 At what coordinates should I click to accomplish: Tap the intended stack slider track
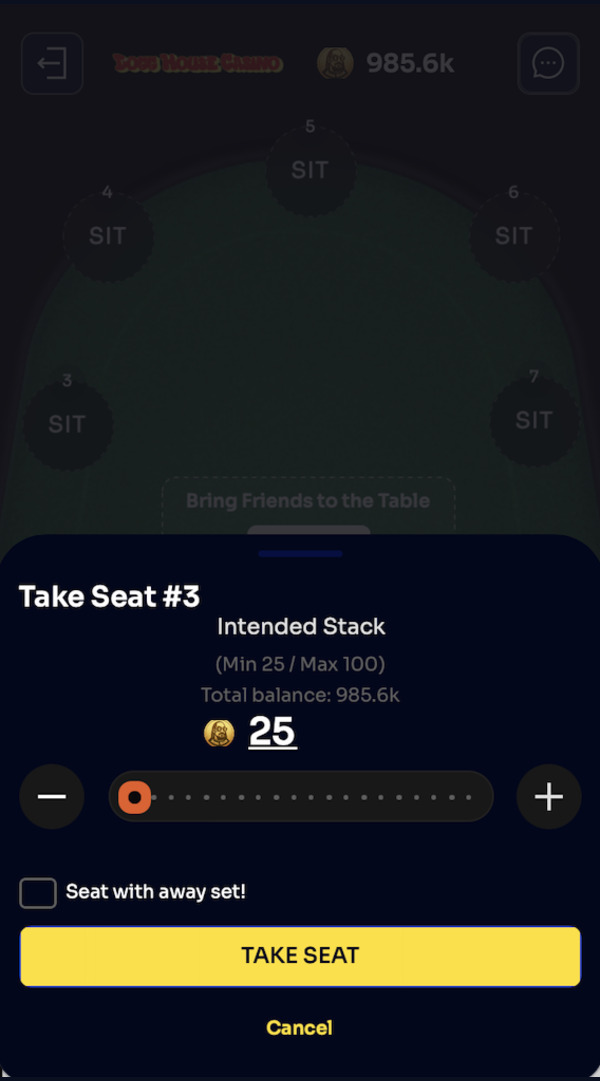301,796
